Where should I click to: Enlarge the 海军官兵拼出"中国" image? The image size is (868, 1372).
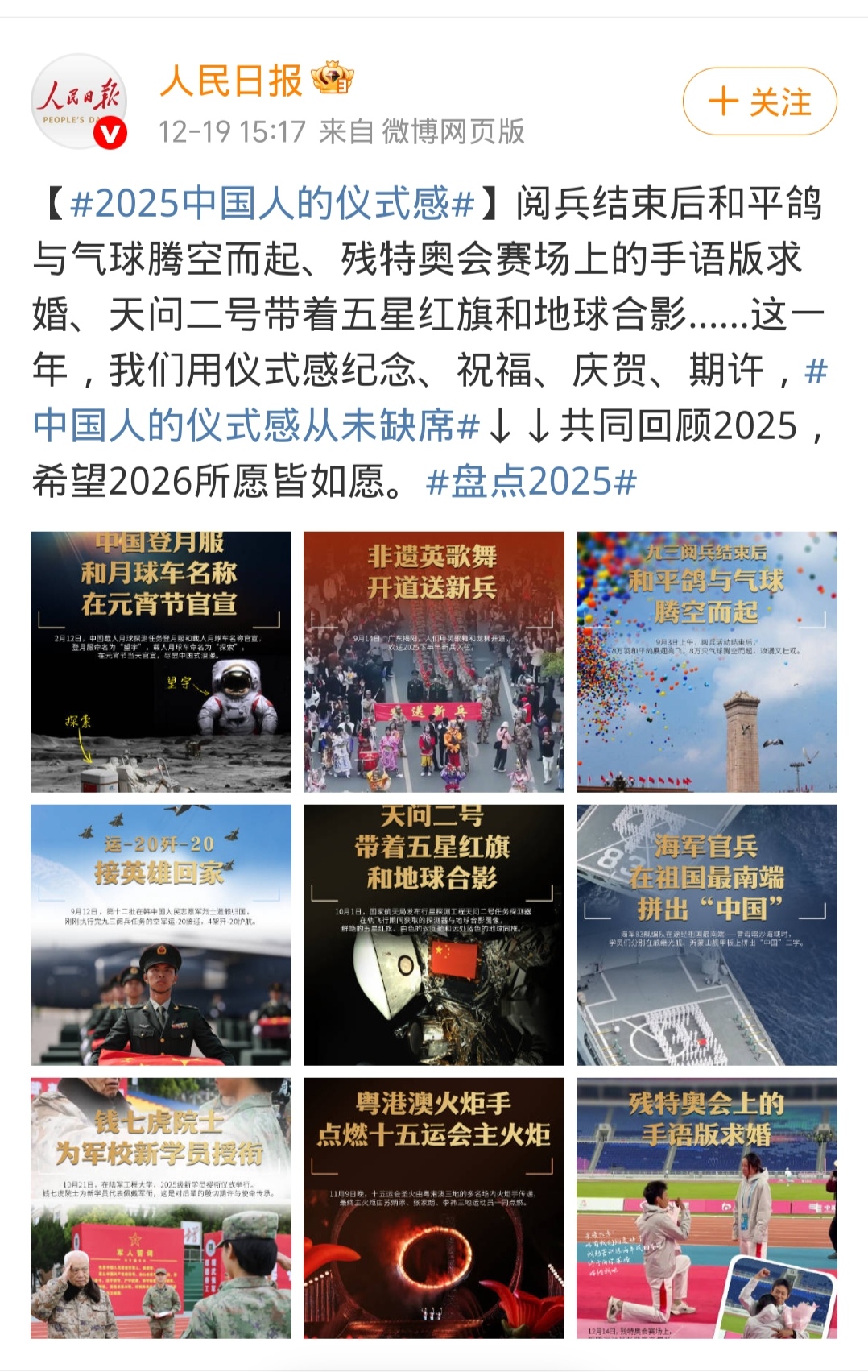[706, 935]
